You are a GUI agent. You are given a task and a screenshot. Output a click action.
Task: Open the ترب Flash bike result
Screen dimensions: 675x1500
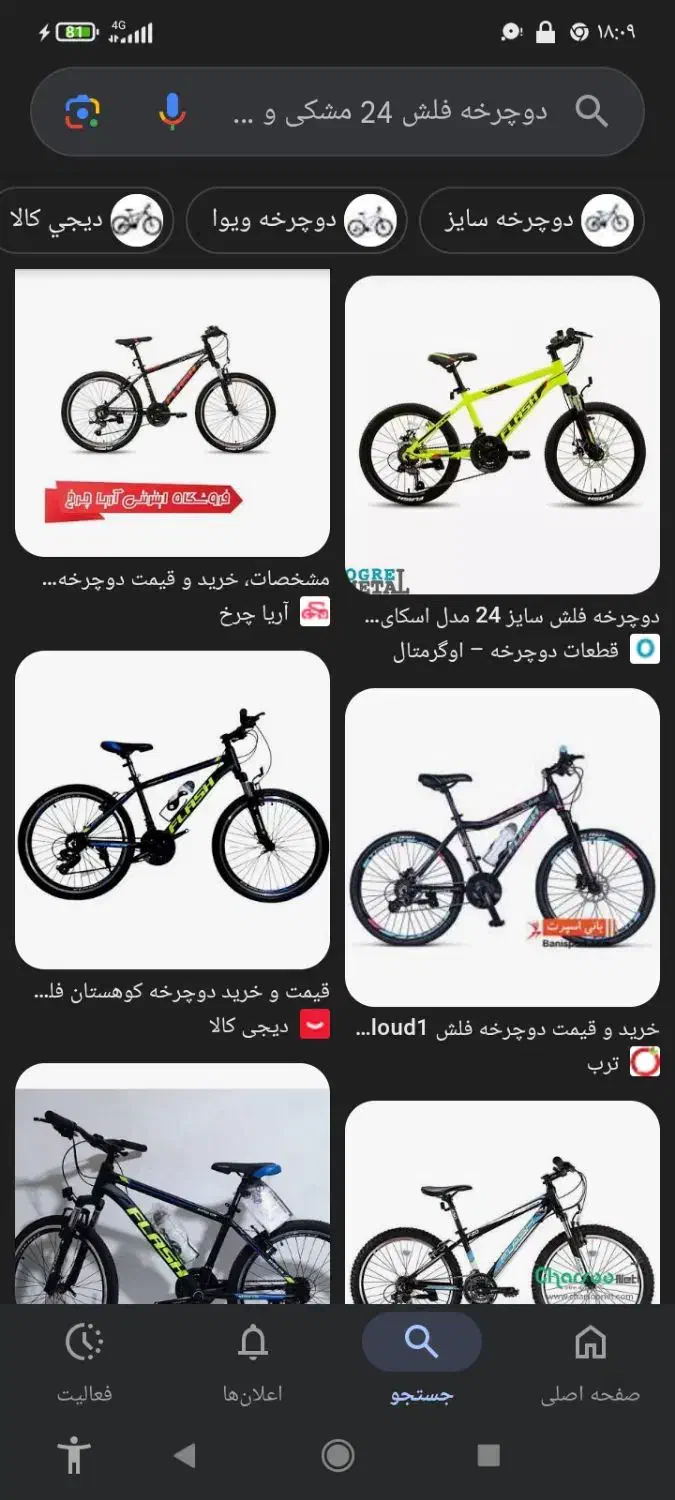pyautogui.click(x=502, y=847)
